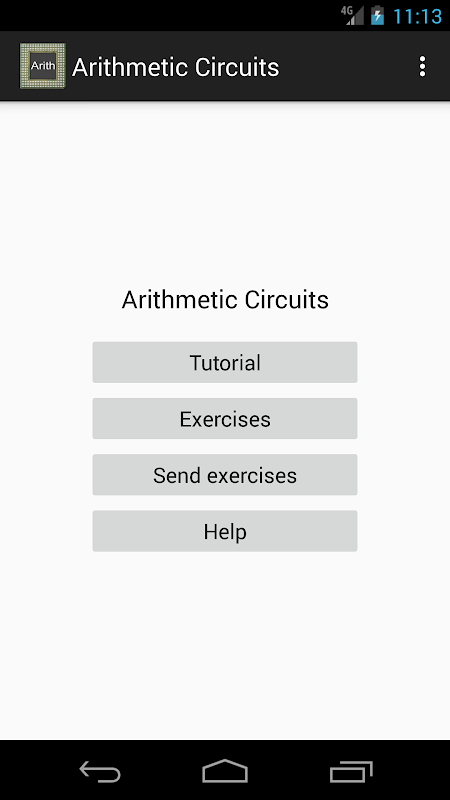450x800 pixels.
Task: Open the overflow menu
Action: click(x=422, y=66)
